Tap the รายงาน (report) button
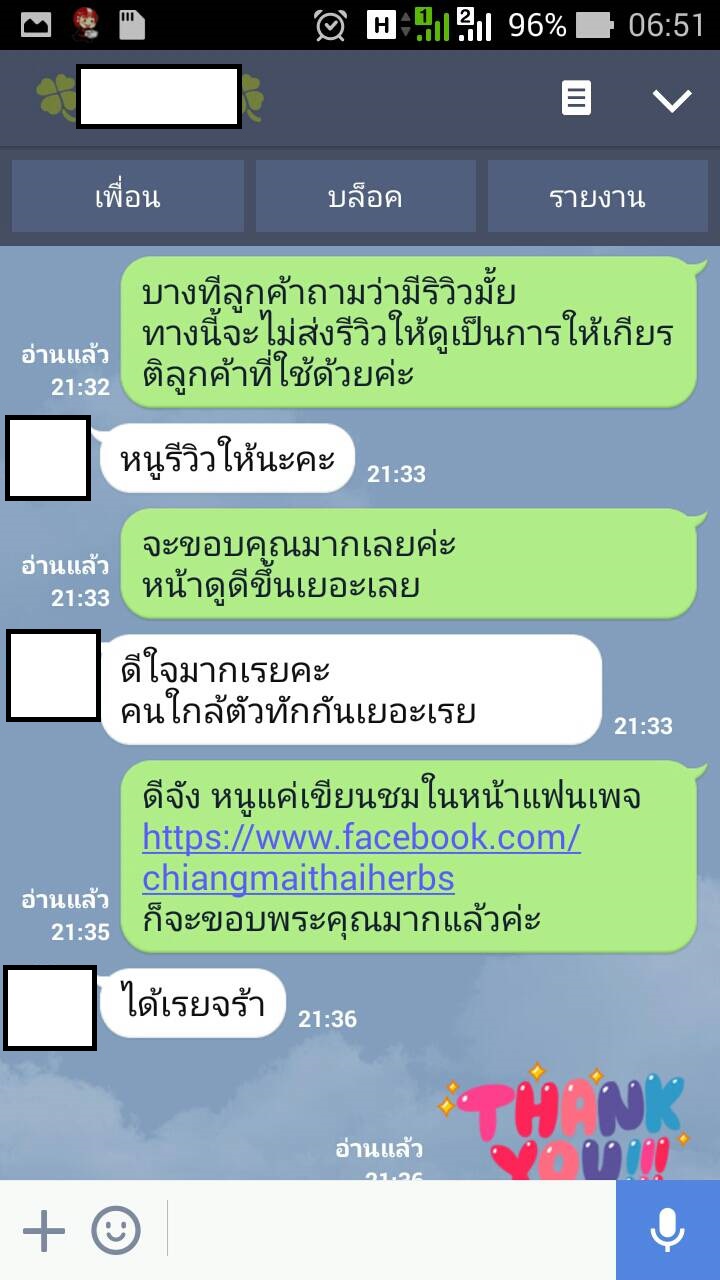This screenshot has width=720, height=1280. point(597,197)
